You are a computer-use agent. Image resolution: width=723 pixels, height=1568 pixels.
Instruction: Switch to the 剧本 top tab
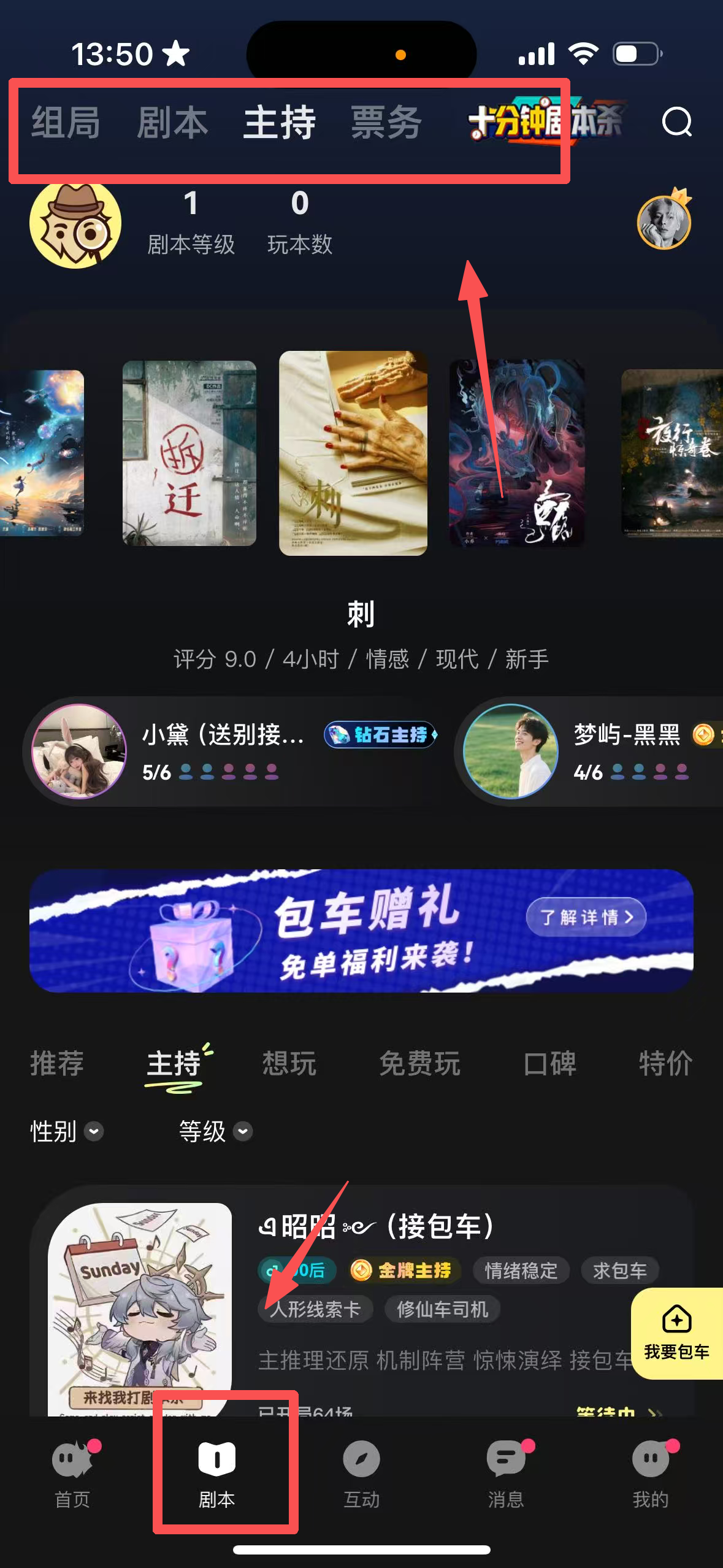tap(172, 123)
